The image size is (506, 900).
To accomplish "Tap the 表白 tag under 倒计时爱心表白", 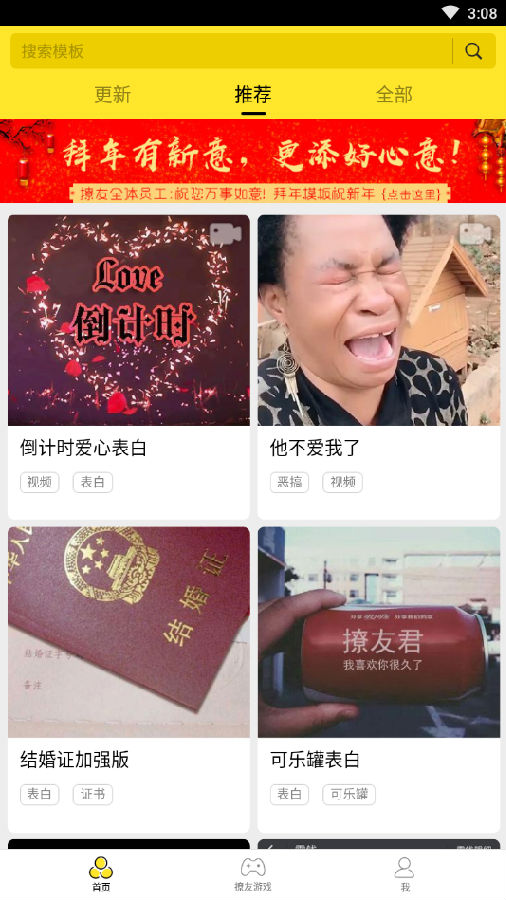I will [92, 482].
